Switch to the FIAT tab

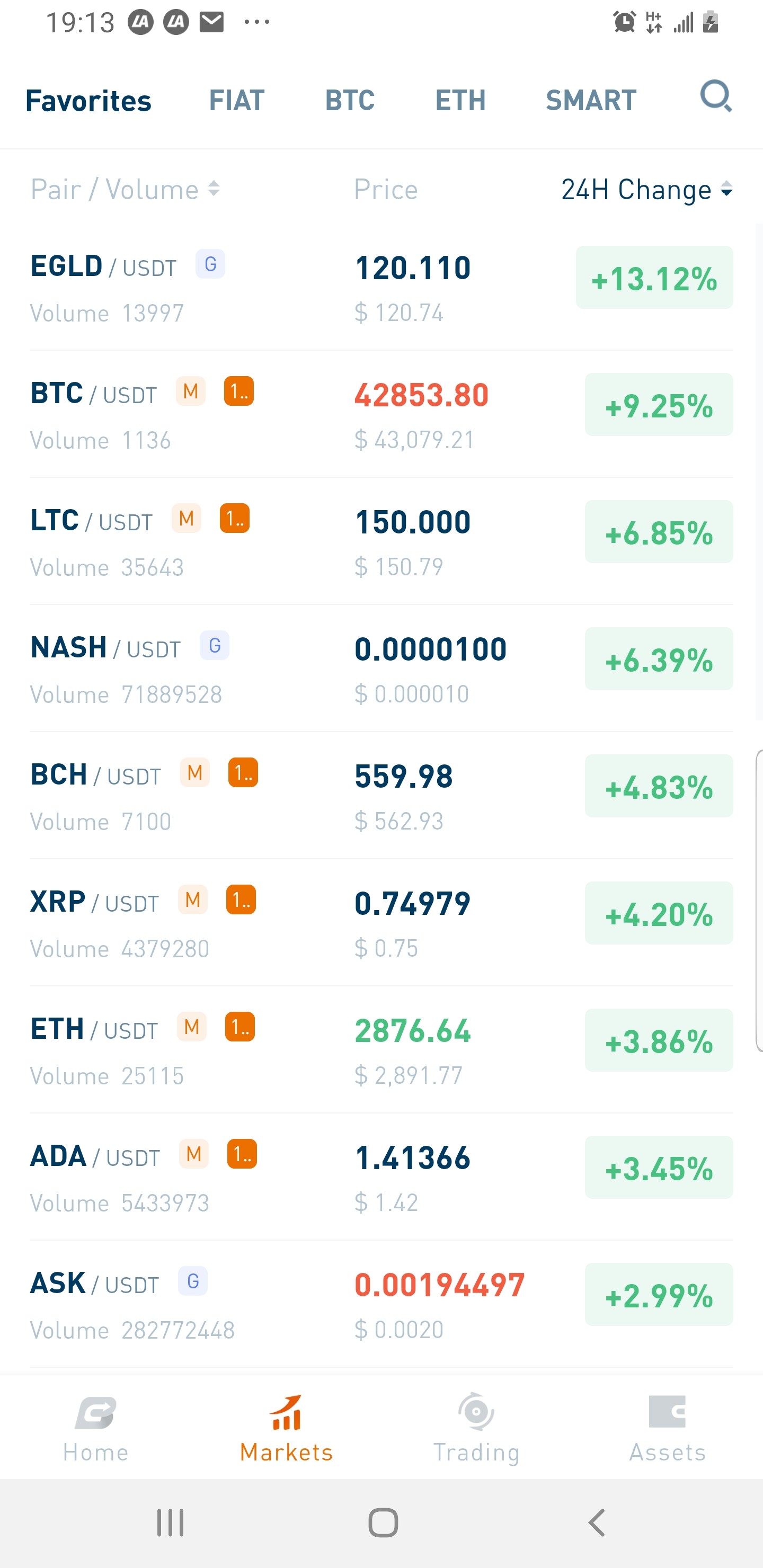pyautogui.click(x=237, y=101)
